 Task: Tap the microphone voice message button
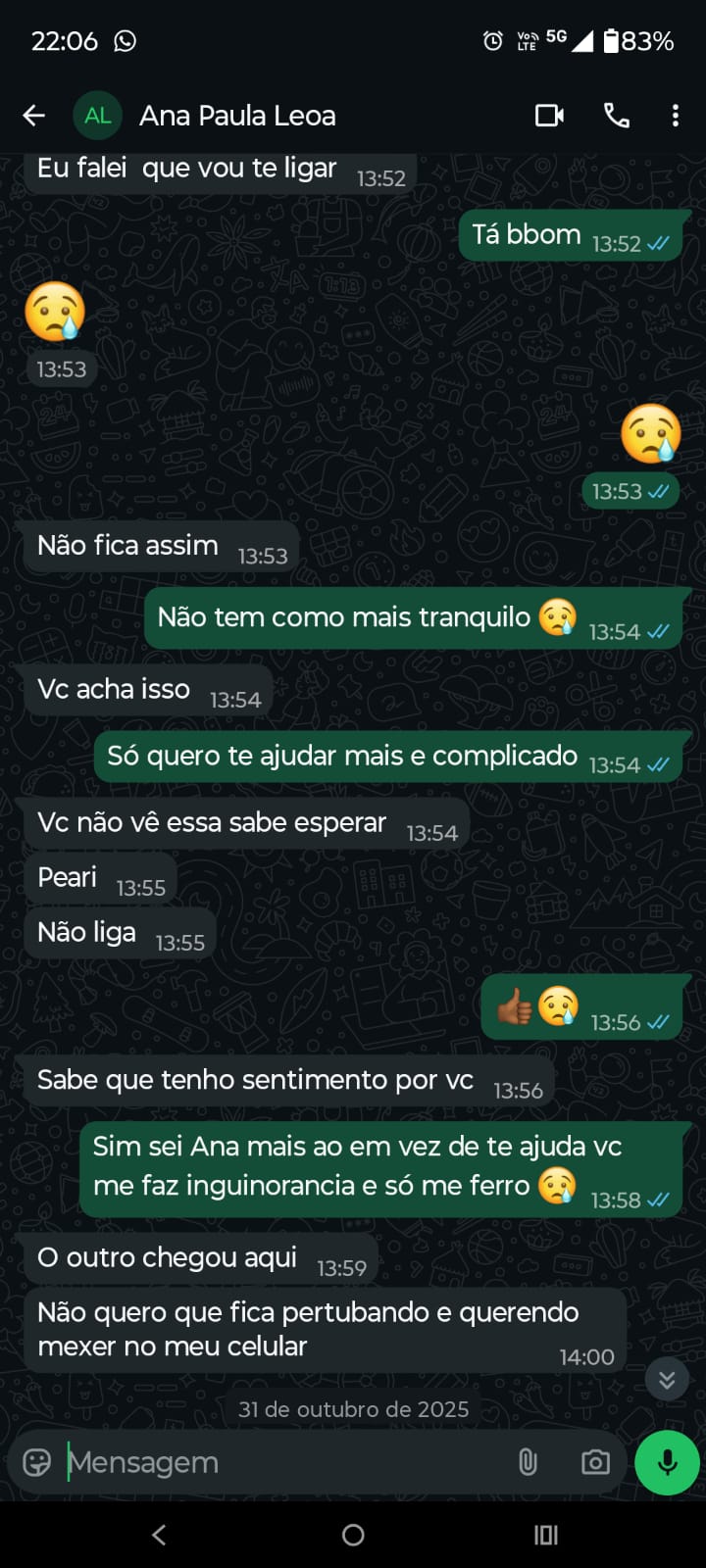click(x=667, y=1462)
